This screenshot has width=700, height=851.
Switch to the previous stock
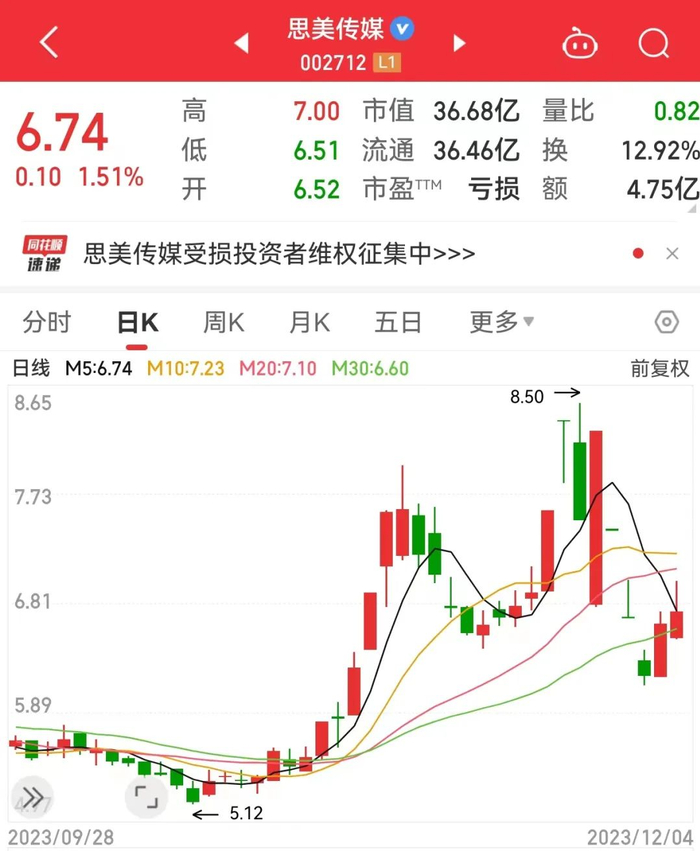(x=241, y=43)
